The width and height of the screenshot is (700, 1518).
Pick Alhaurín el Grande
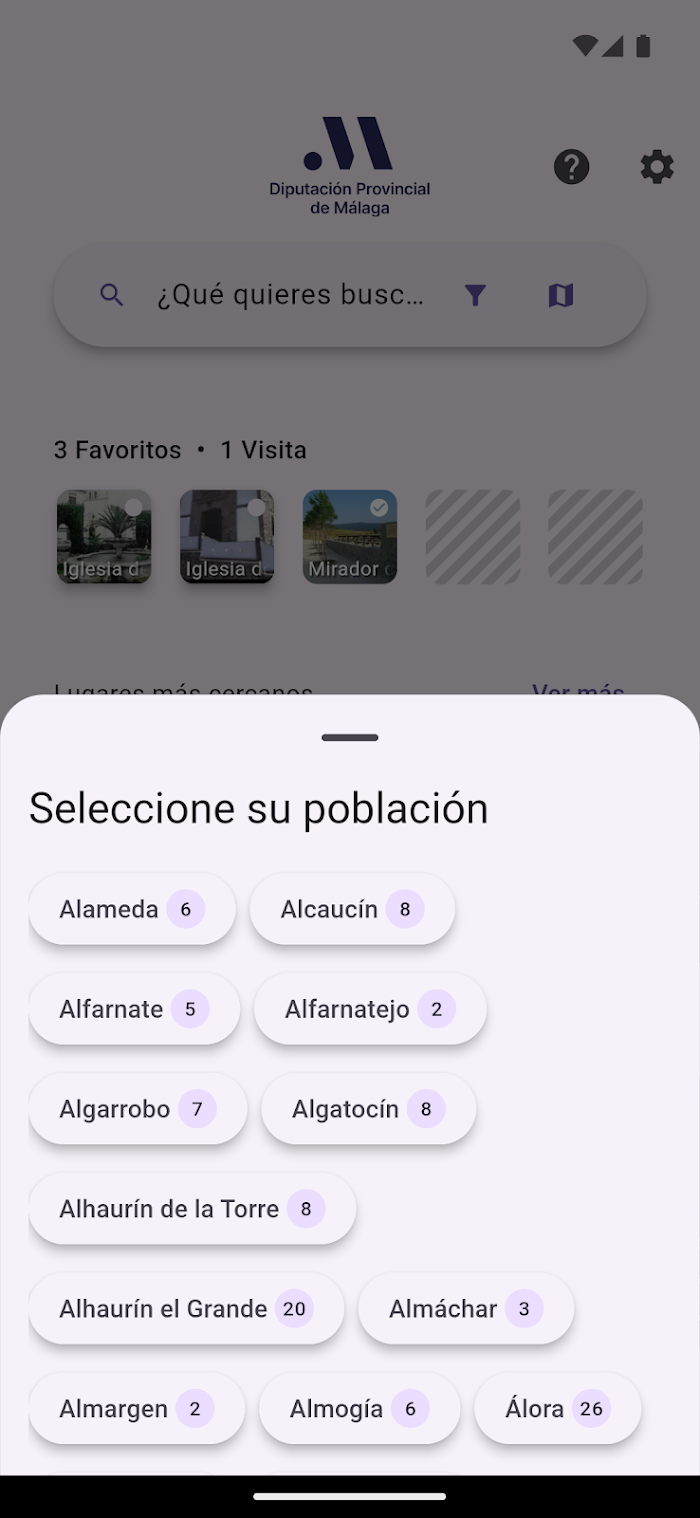pos(186,1309)
